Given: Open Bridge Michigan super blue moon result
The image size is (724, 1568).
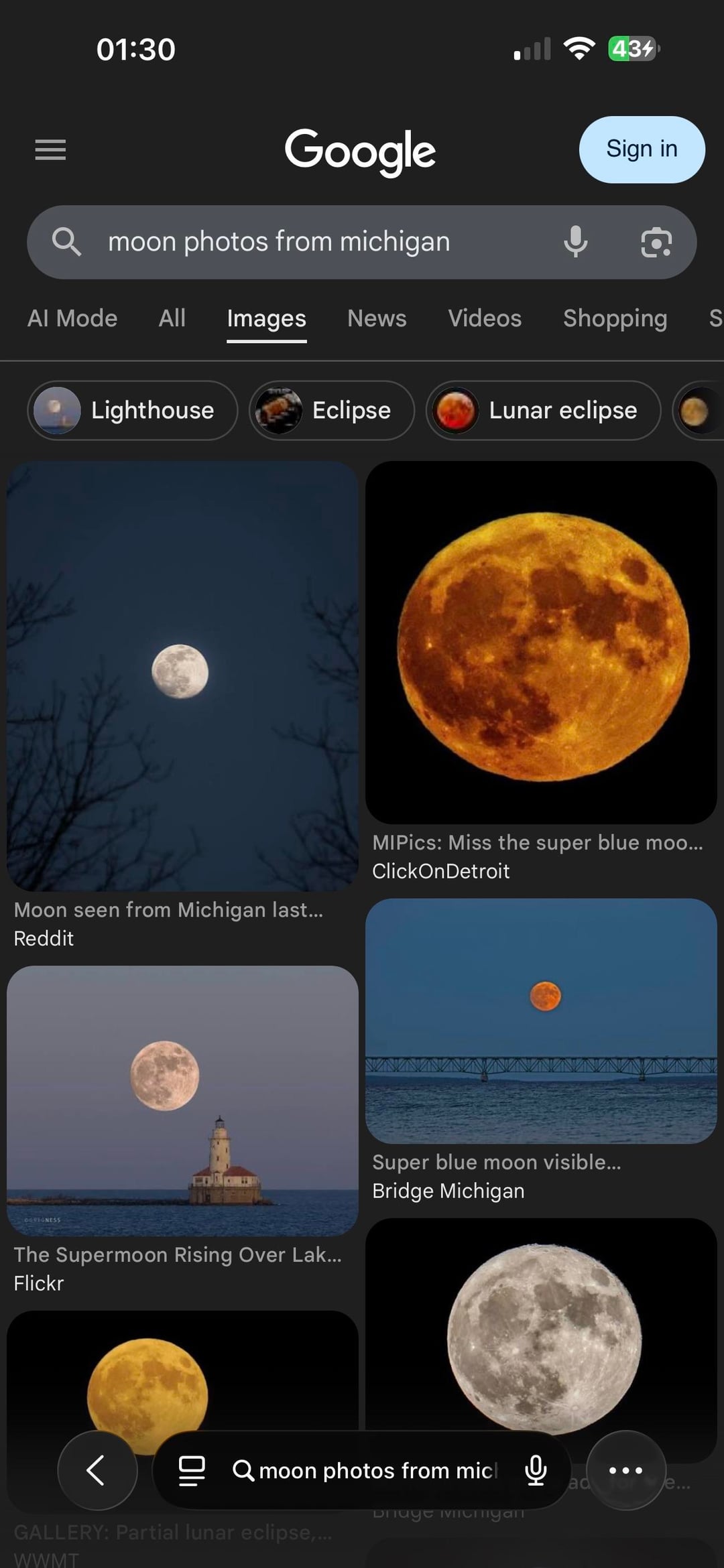Looking at the screenshot, I should click(x=541, y=1021).
